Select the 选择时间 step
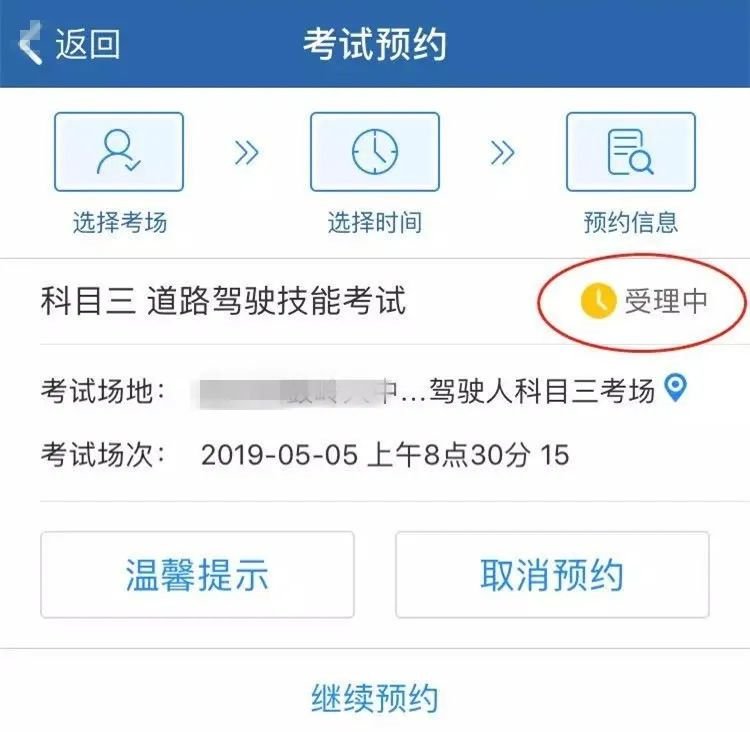 click(x=374, y=152)
